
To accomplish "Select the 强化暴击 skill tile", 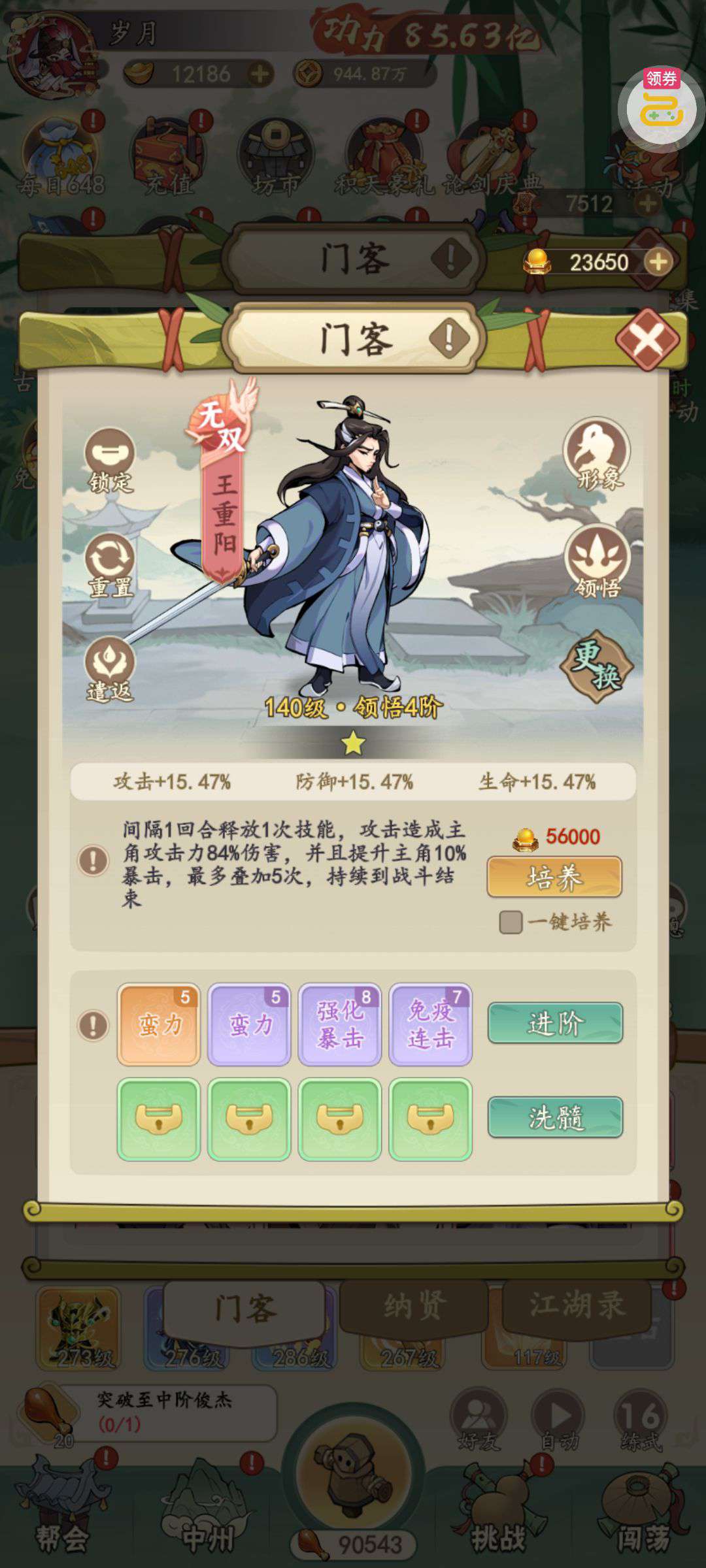I will [x=340, y=1024].
